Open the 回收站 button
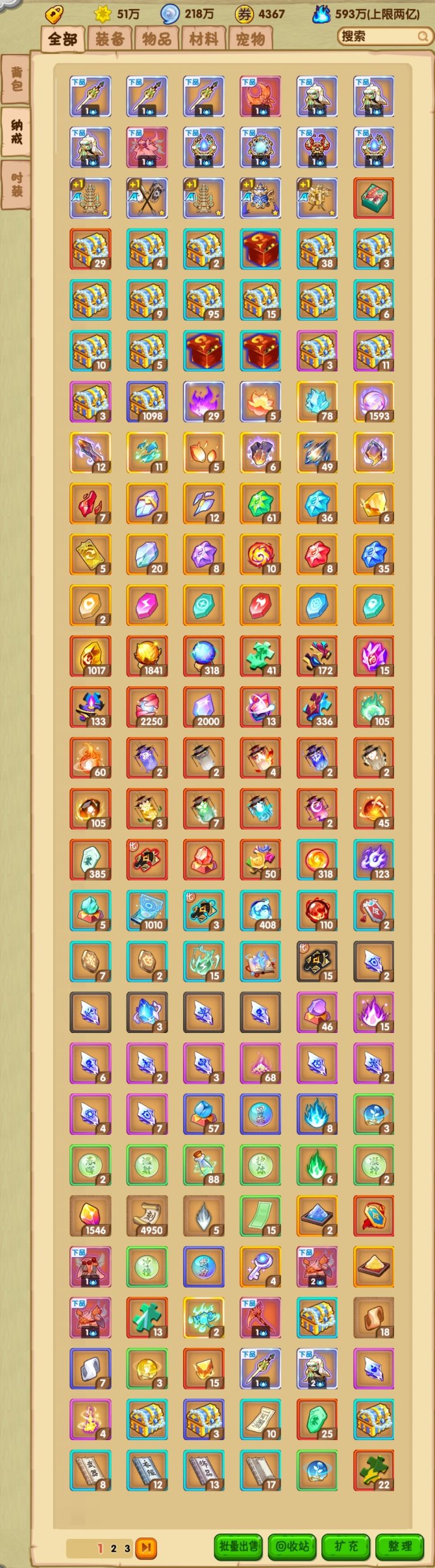435x1568 pixels. [x=292, y=1546]
